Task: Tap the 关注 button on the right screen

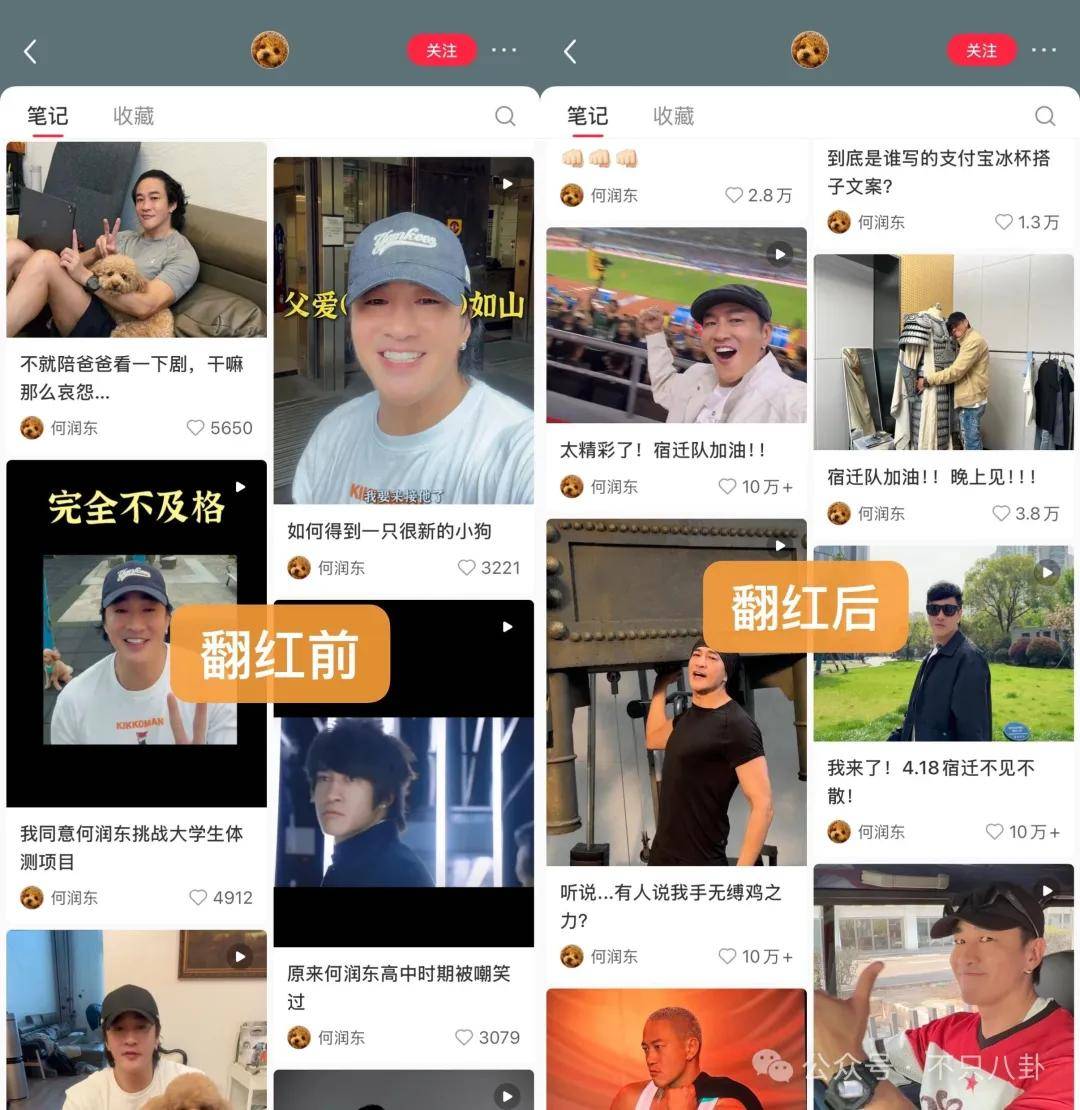Action: (981, 50)
